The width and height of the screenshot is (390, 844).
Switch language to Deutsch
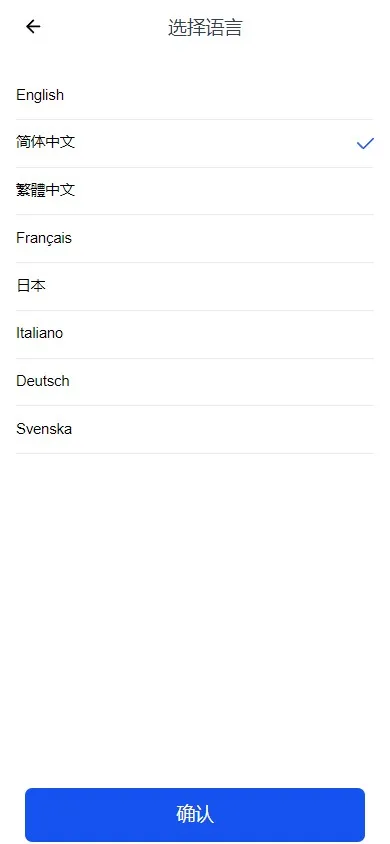194,382
